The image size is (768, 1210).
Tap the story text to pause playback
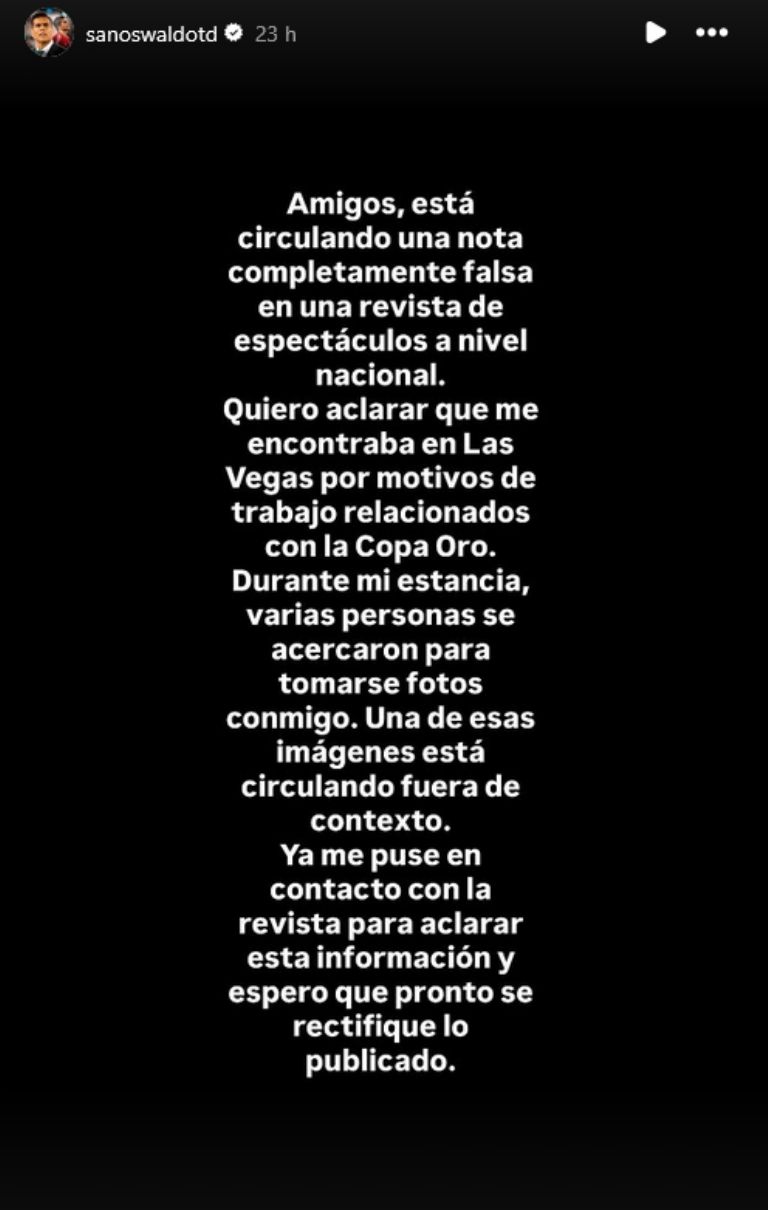(x=384, y=630)
